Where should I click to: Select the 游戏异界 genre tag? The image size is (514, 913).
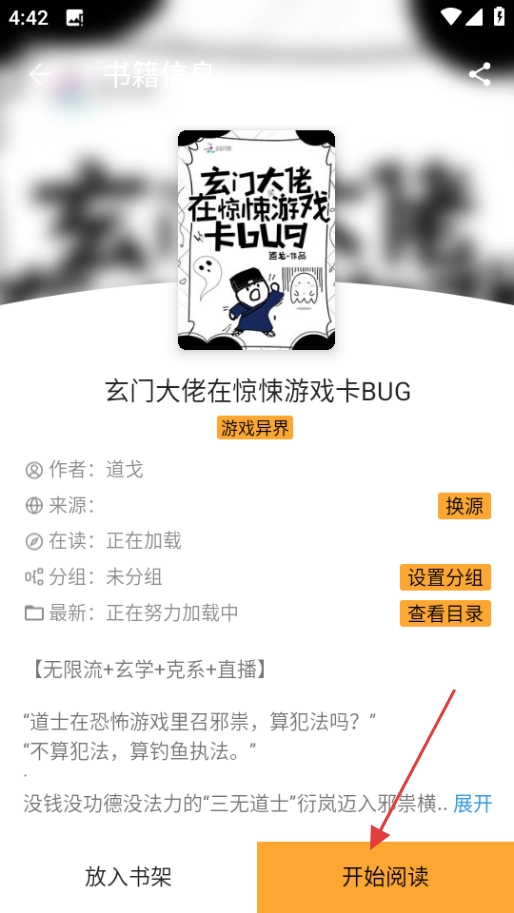coord(255,427)
